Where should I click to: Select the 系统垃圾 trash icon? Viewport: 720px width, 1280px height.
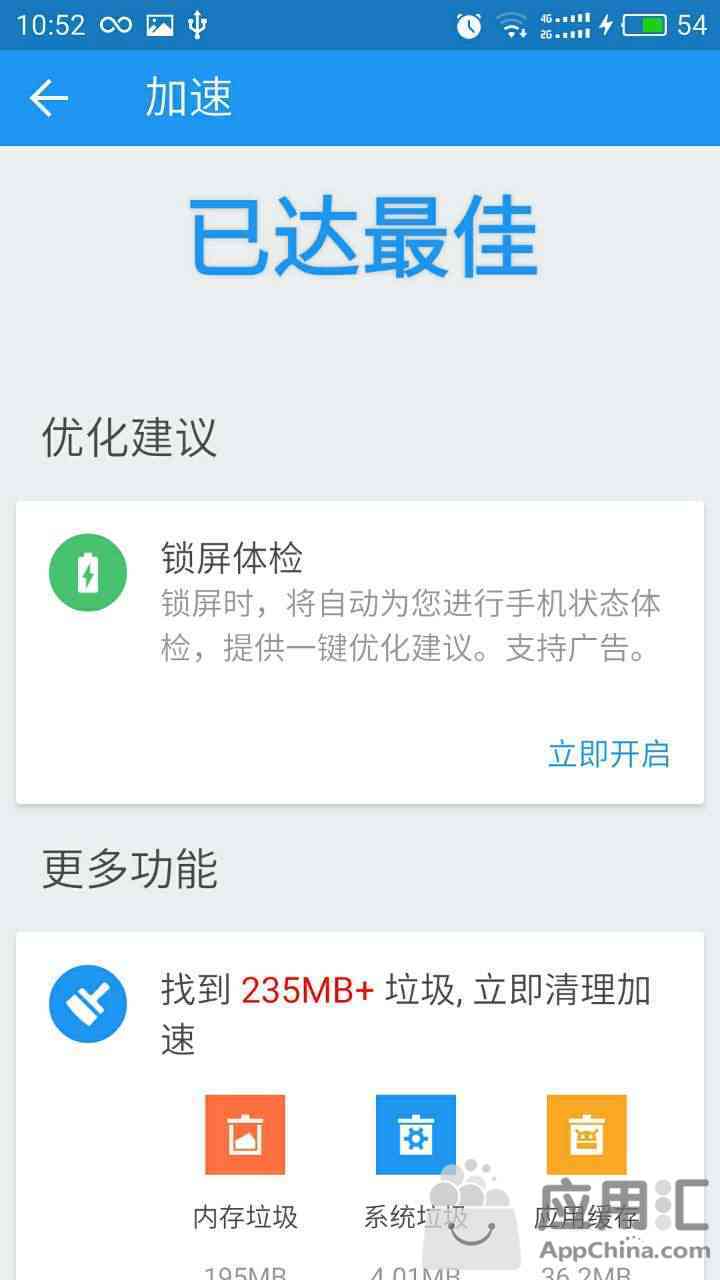(x=415, y=1135)
